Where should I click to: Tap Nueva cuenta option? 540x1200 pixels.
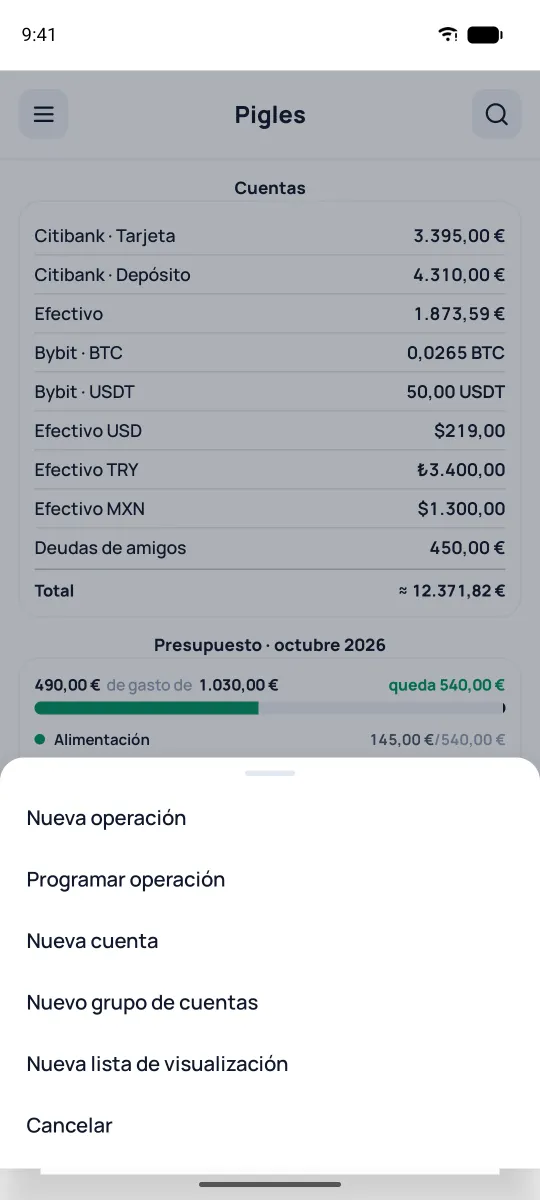[x=270, y=941]
